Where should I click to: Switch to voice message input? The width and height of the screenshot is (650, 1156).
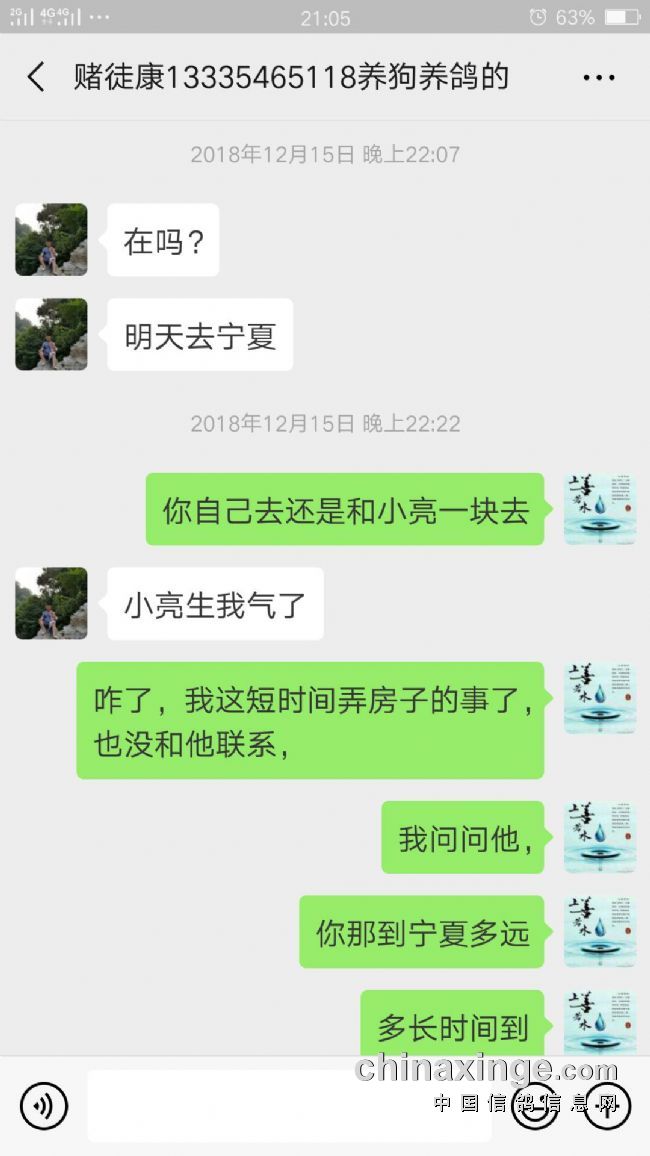point(44,1105)
